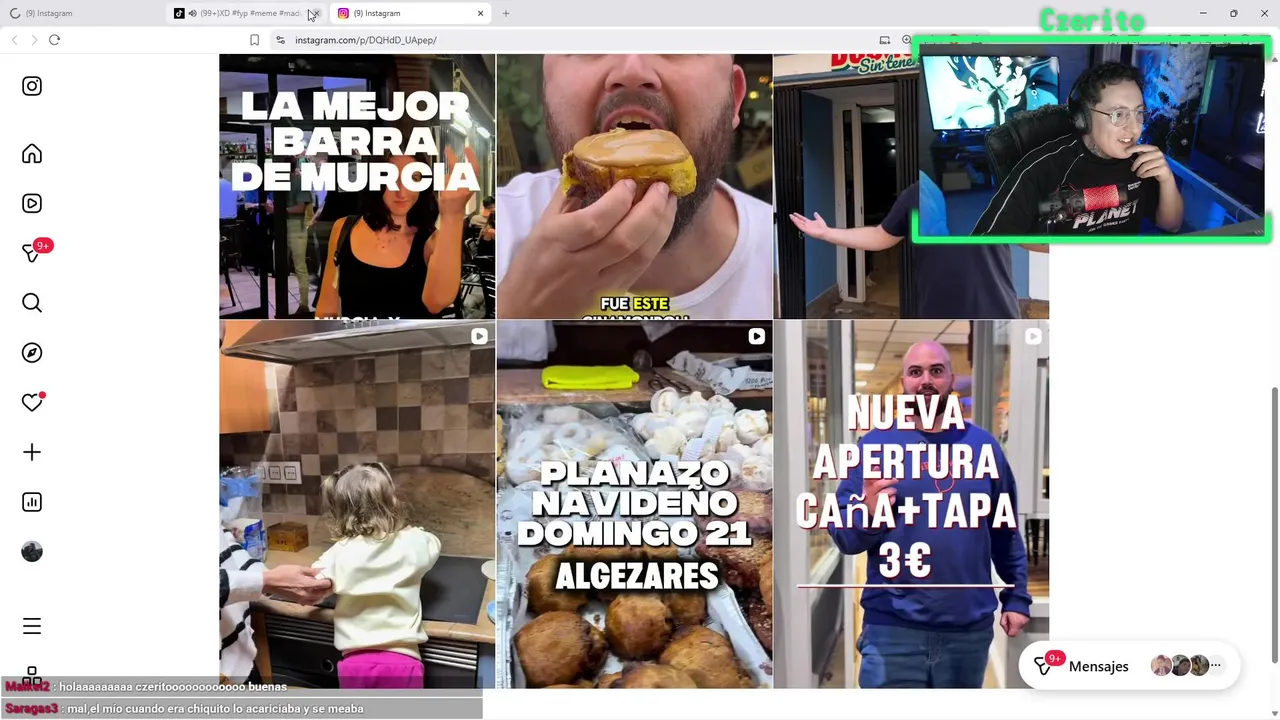Close the active Instagram browser tab
The image size is (1280, 720).
(x=480, y=13)
